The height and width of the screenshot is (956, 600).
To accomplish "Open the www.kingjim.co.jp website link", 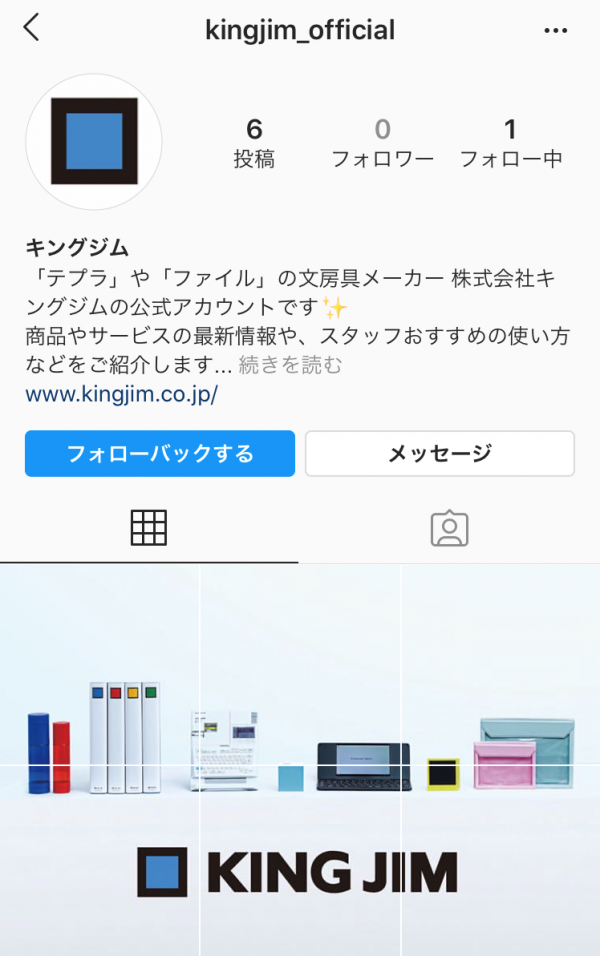I will click(x=121, y=393).
